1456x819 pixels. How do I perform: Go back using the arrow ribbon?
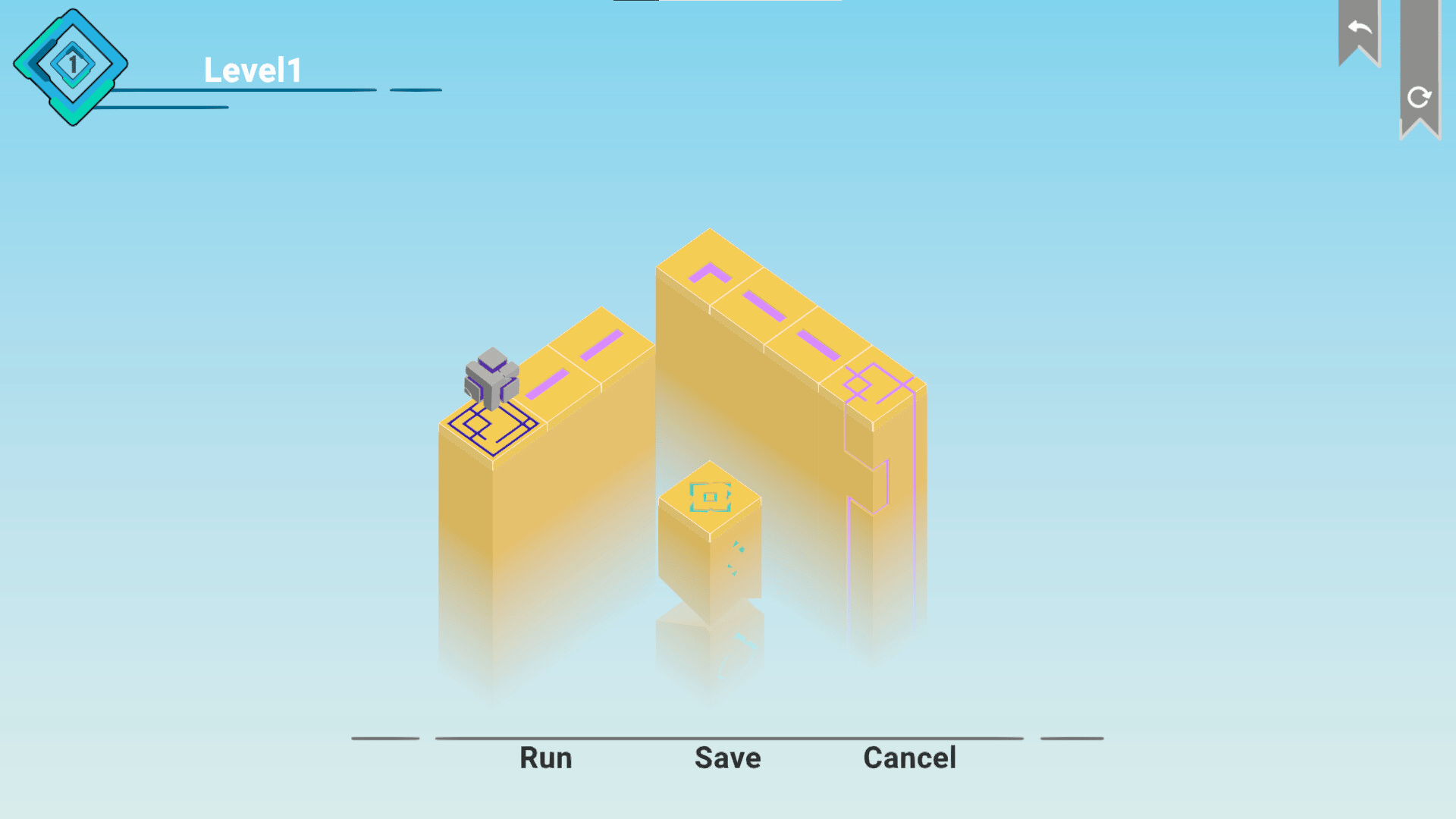coord(1359,30)
